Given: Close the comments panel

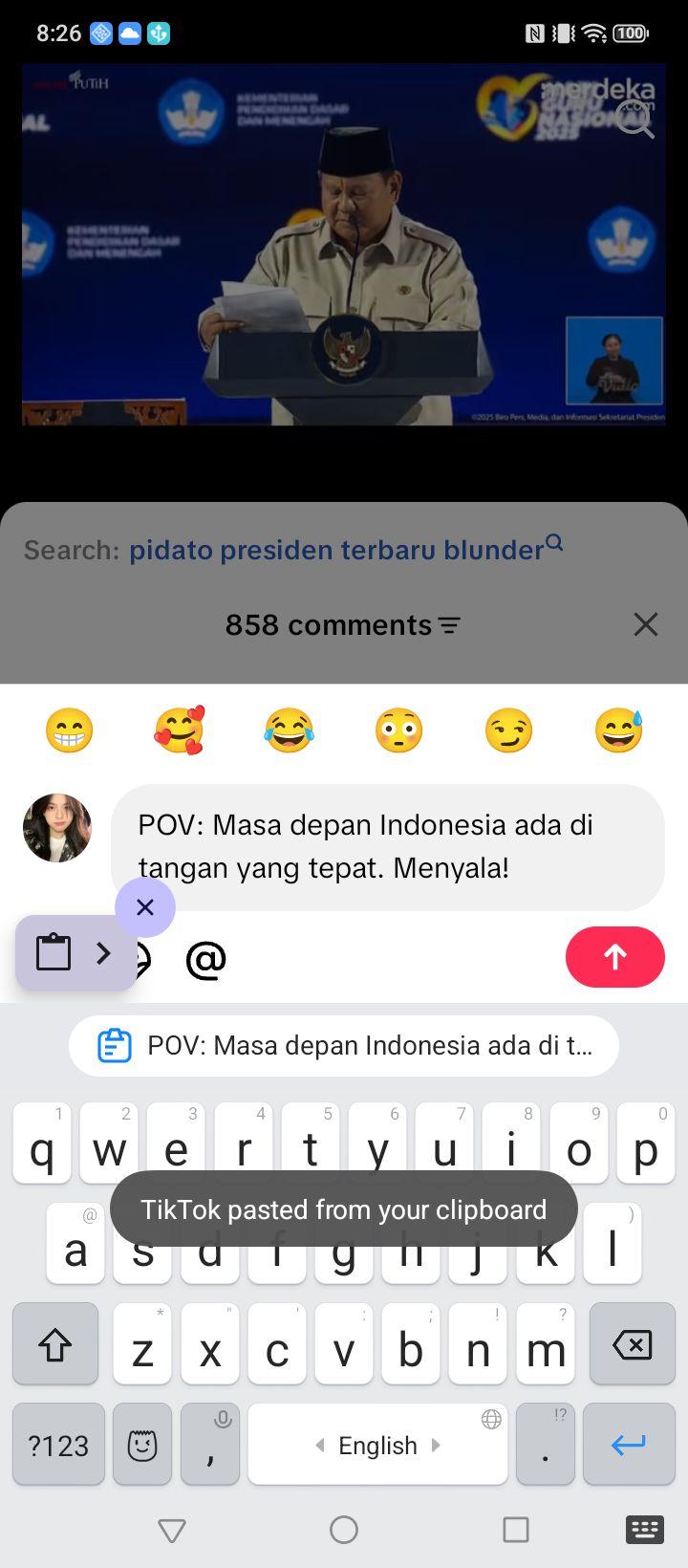Looking at the screenshot, I should pyautogui.click(x=646, y=624).
